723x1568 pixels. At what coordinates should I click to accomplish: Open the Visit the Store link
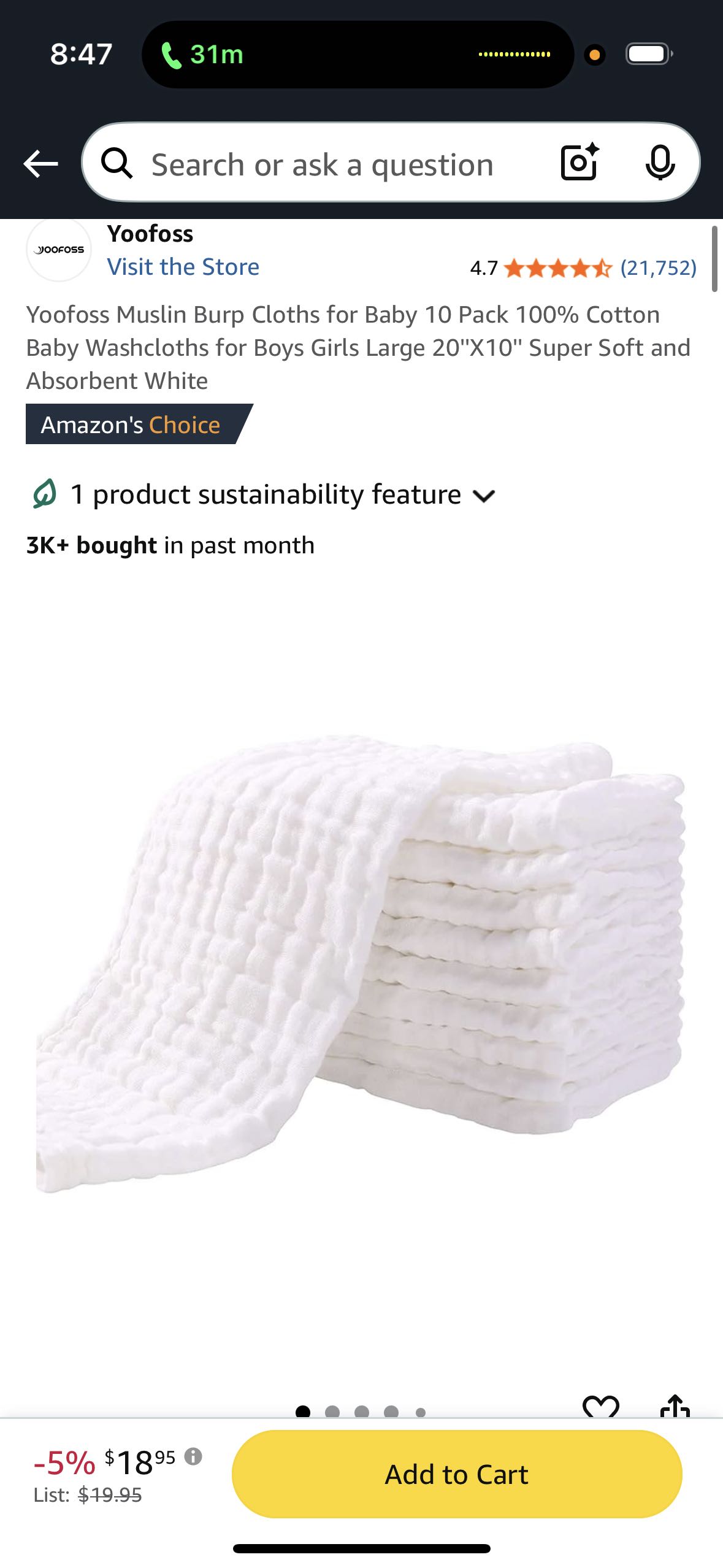tap(183, 267)
